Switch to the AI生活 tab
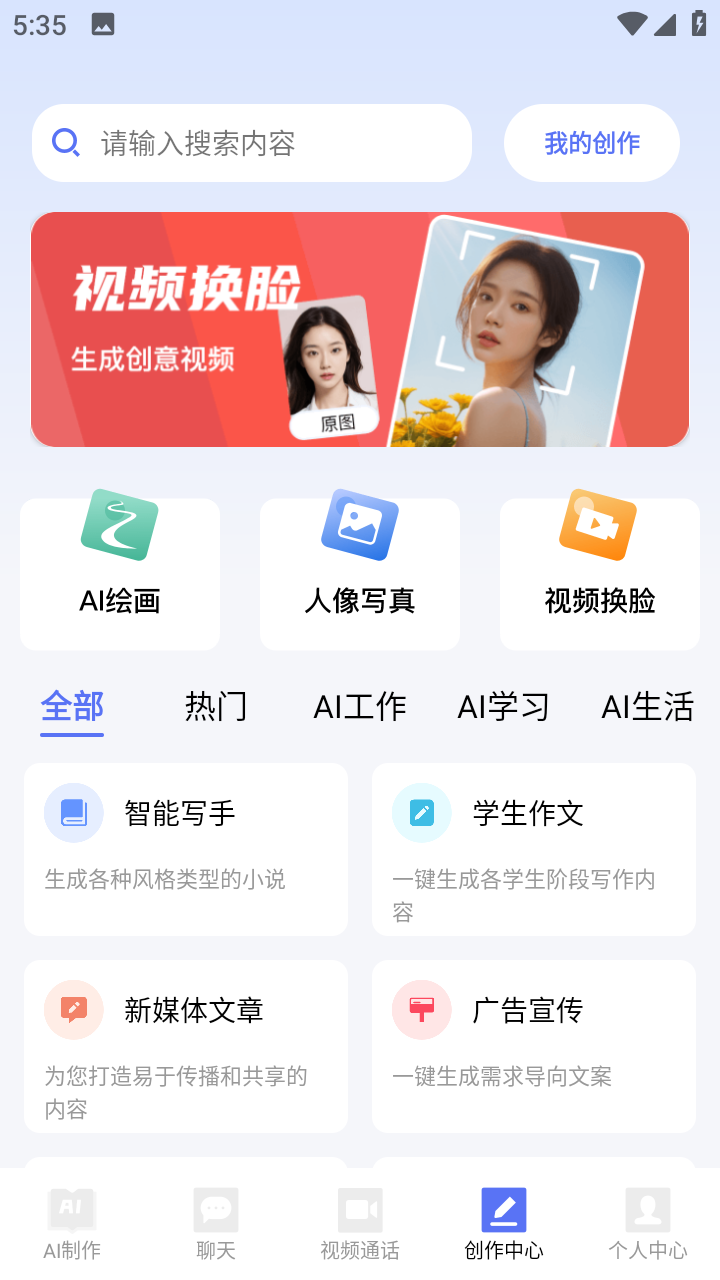This screenshot has width=720, height=1280. pyautogui.click(x=647, y=707)
